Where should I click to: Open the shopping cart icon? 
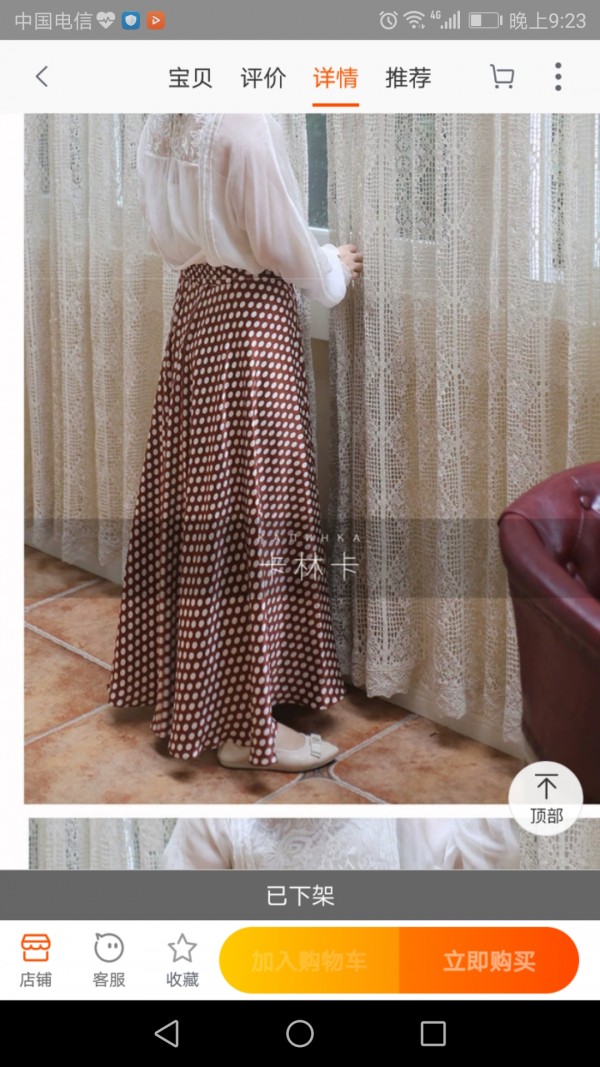point(502,77)
